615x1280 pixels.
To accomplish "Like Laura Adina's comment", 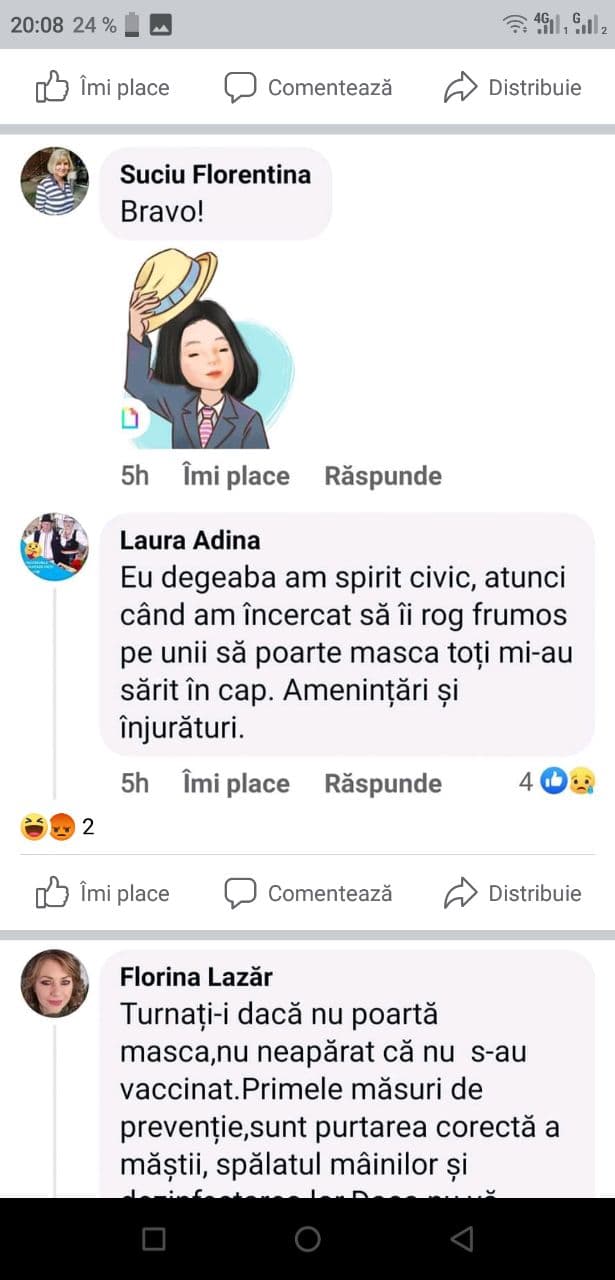I will click(x=236, y=783).
